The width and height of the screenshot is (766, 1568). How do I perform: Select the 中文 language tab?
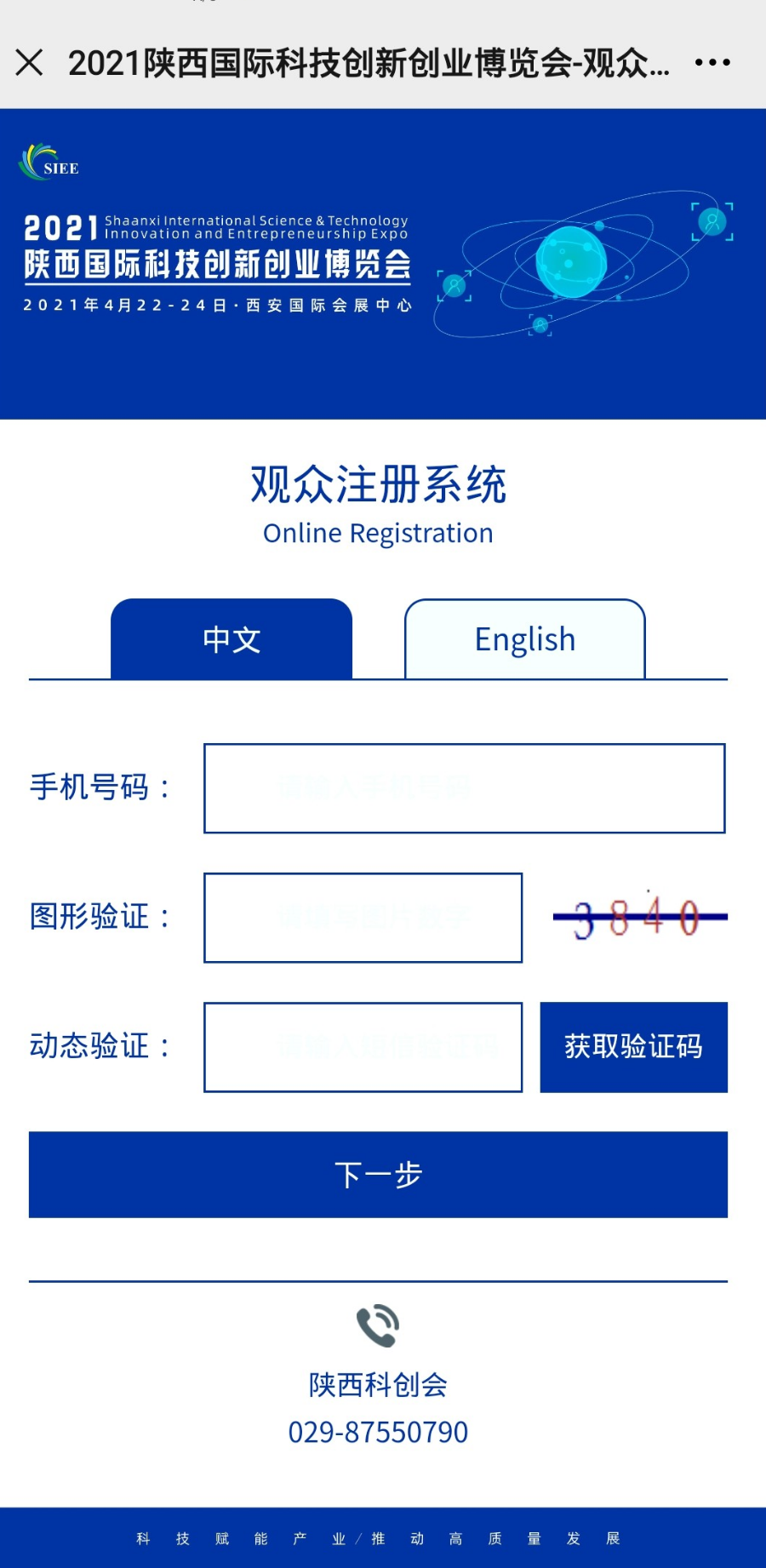tap(232, 638)
